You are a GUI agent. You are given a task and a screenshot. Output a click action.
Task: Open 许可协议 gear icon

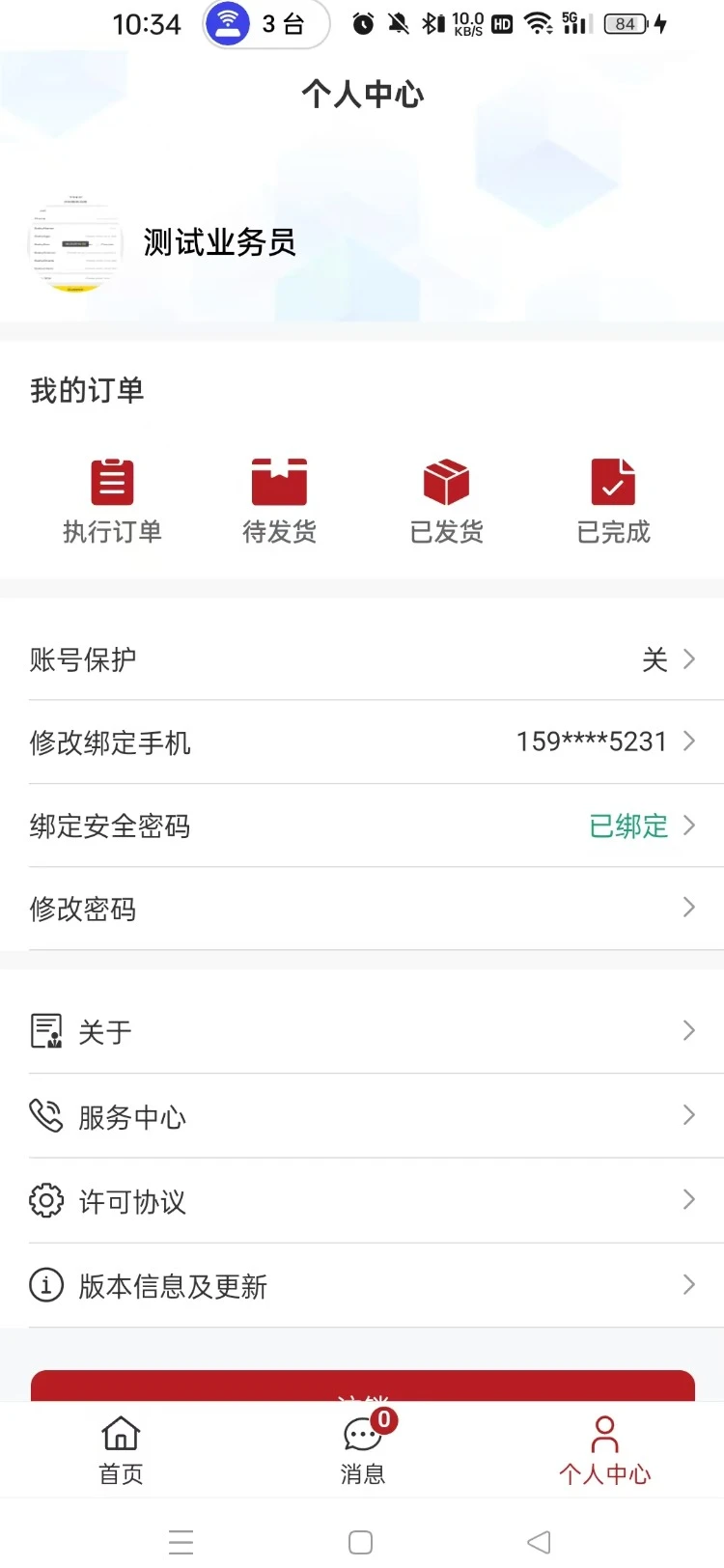(x=45, y=1200)
